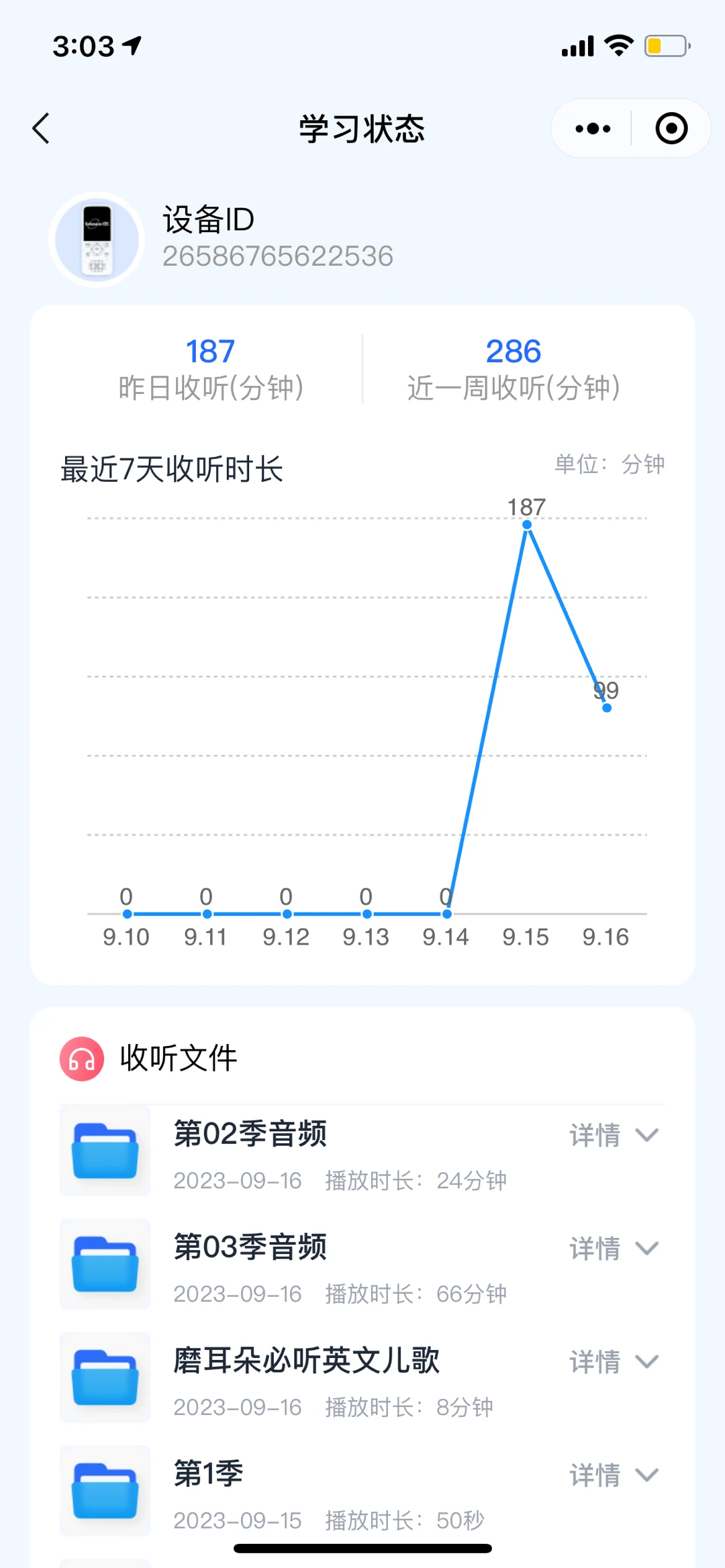Go back from 学习状态 page
Viewport: 725px width, 1568px height.
[42, 128]
